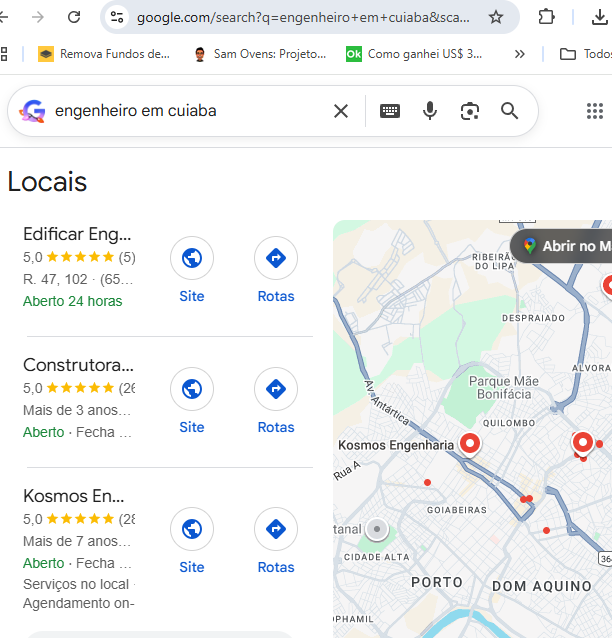Open the browser extensions menu
612x638 pixels.
tap(546, 17)
